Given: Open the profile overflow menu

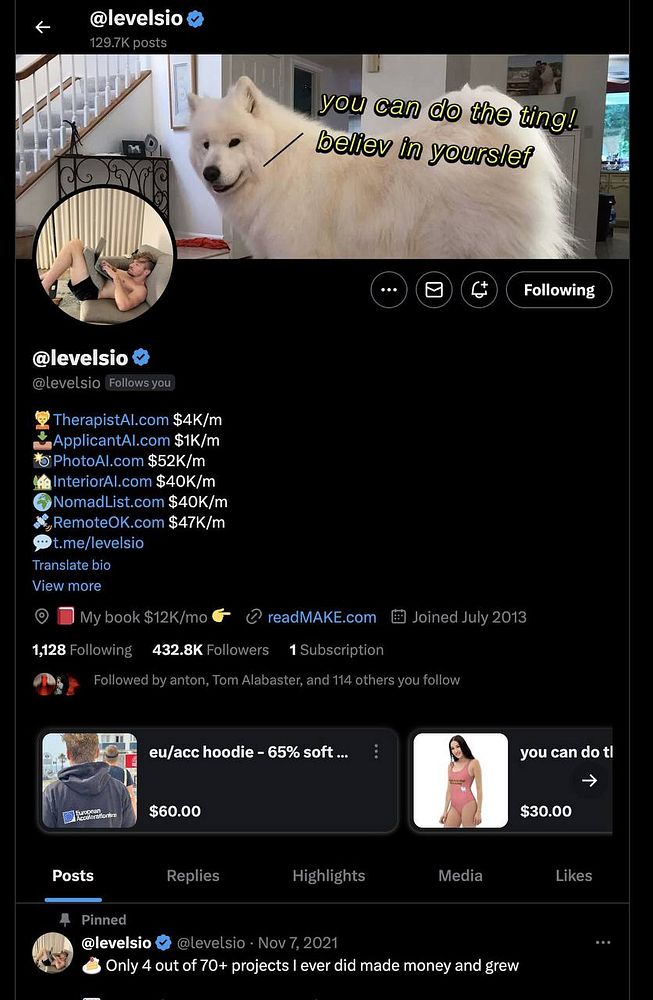Looking at the screenshot, I should [x=389, y=290].
